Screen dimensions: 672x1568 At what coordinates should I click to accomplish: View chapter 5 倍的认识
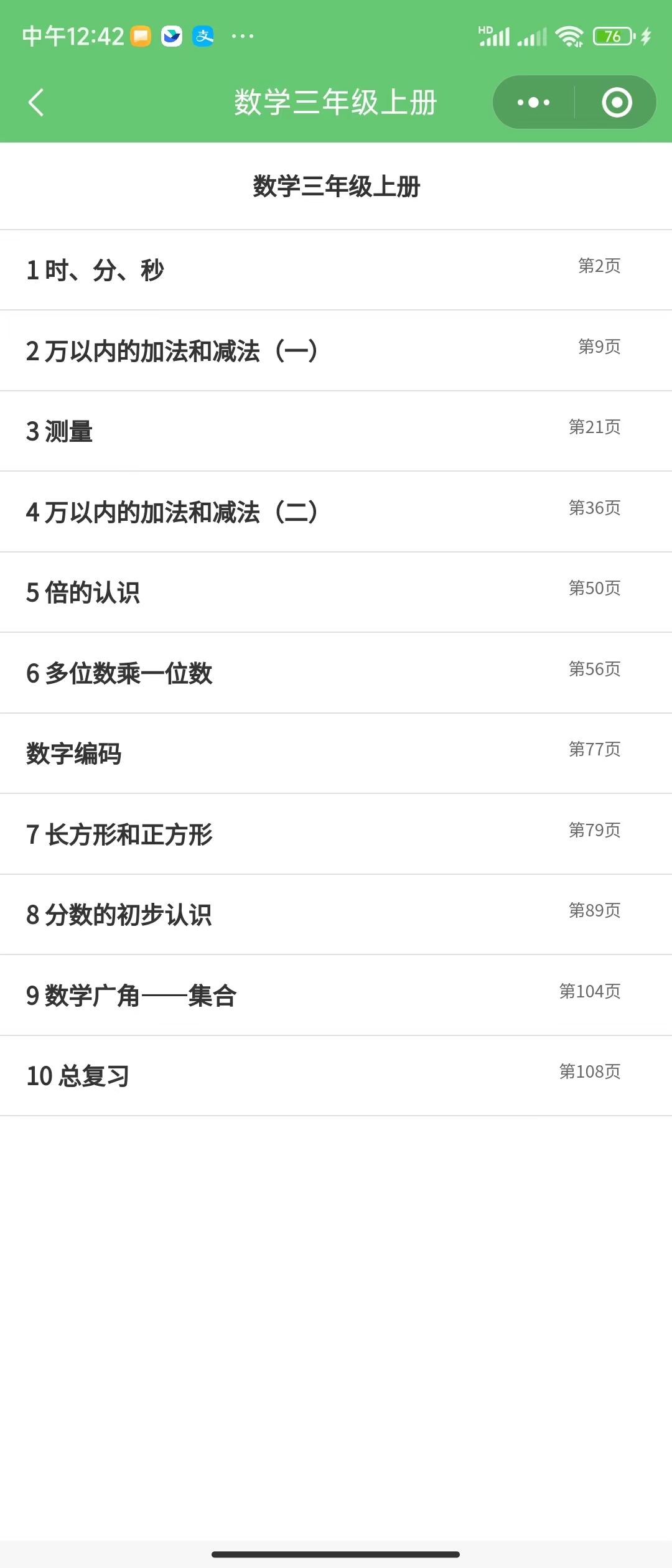pos(336,592)
